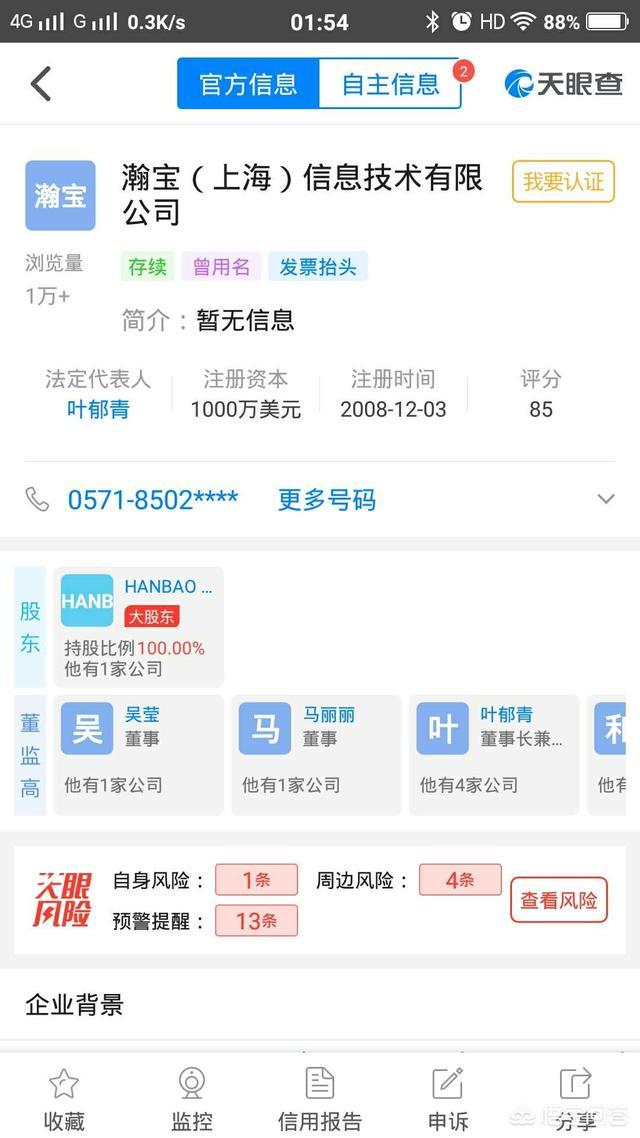Open the 监控 monitoring option
The height and width of the screenshot is (1138, 640).
coord(192,1098)
